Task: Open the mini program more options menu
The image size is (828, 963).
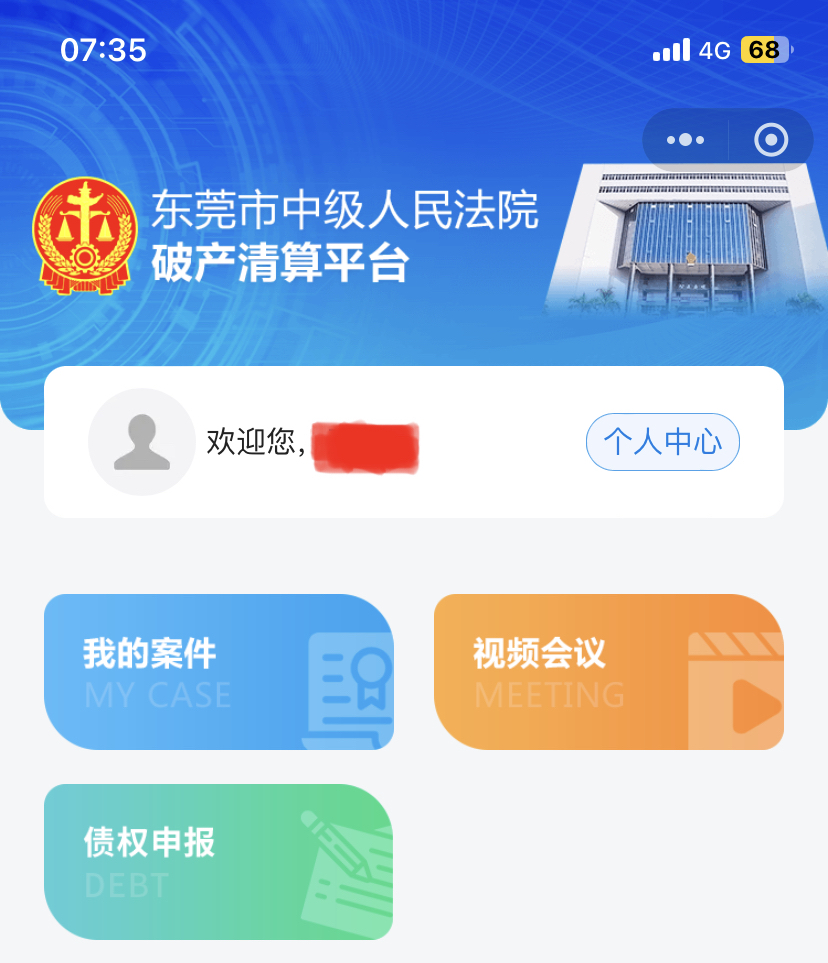Action: click(x=686, y=140)
